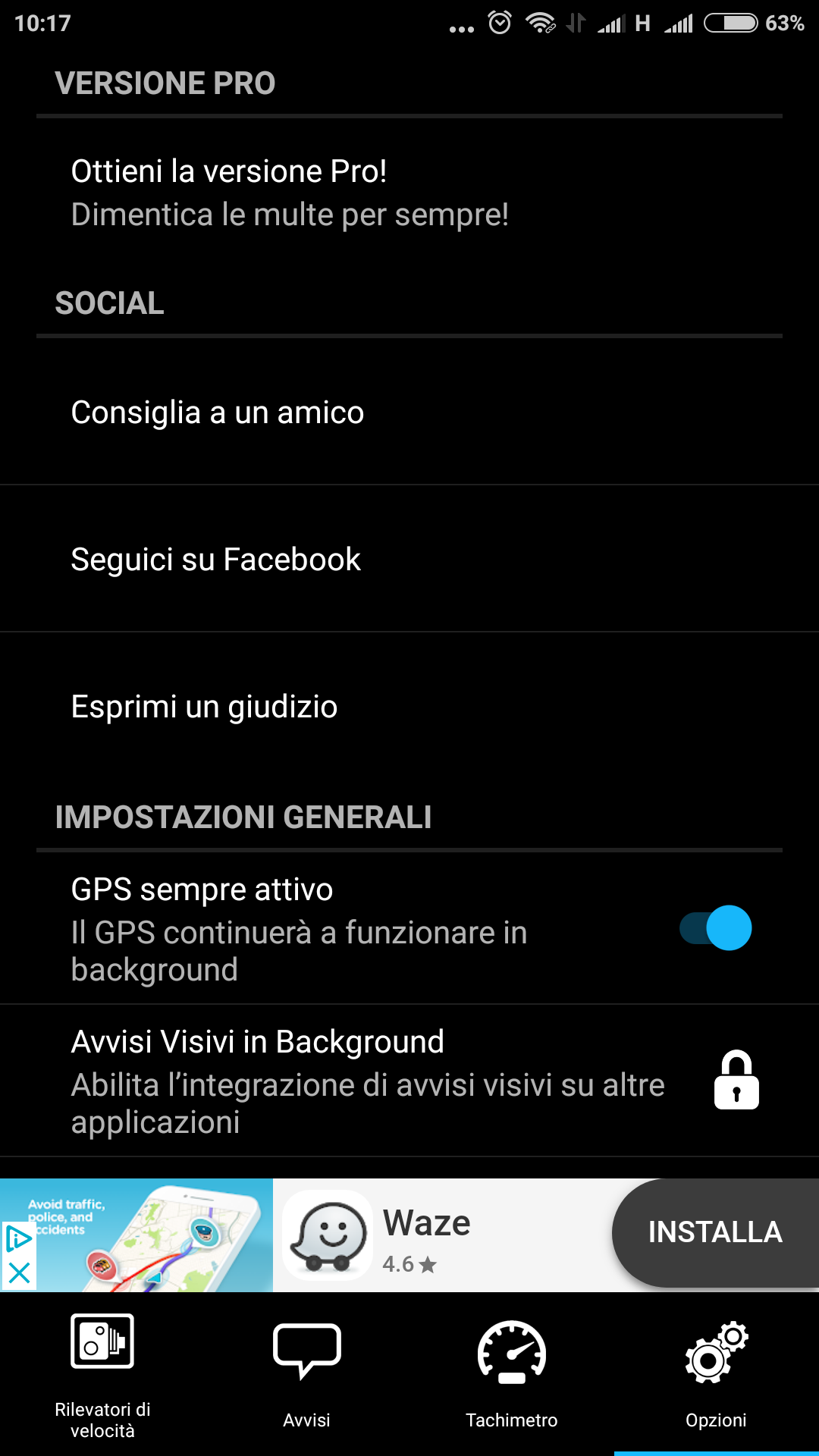Open locked Avvisi Visivi in Background option
Image resolution: width=819 pixels, height=1456 pixels.
[409, 1081]
